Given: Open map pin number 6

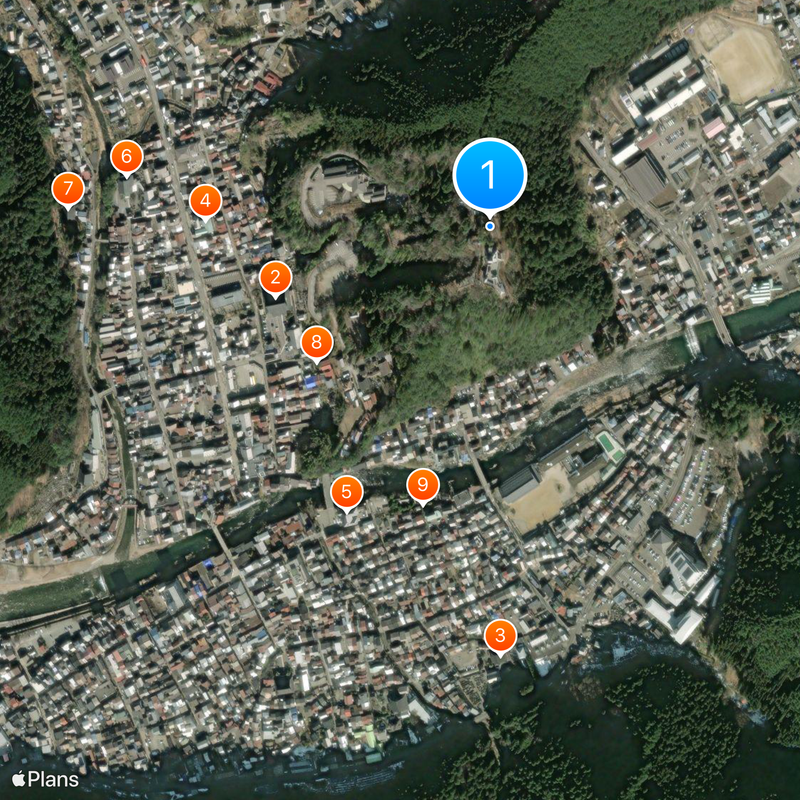Looking at the screenshot, I should click(126, 157).
